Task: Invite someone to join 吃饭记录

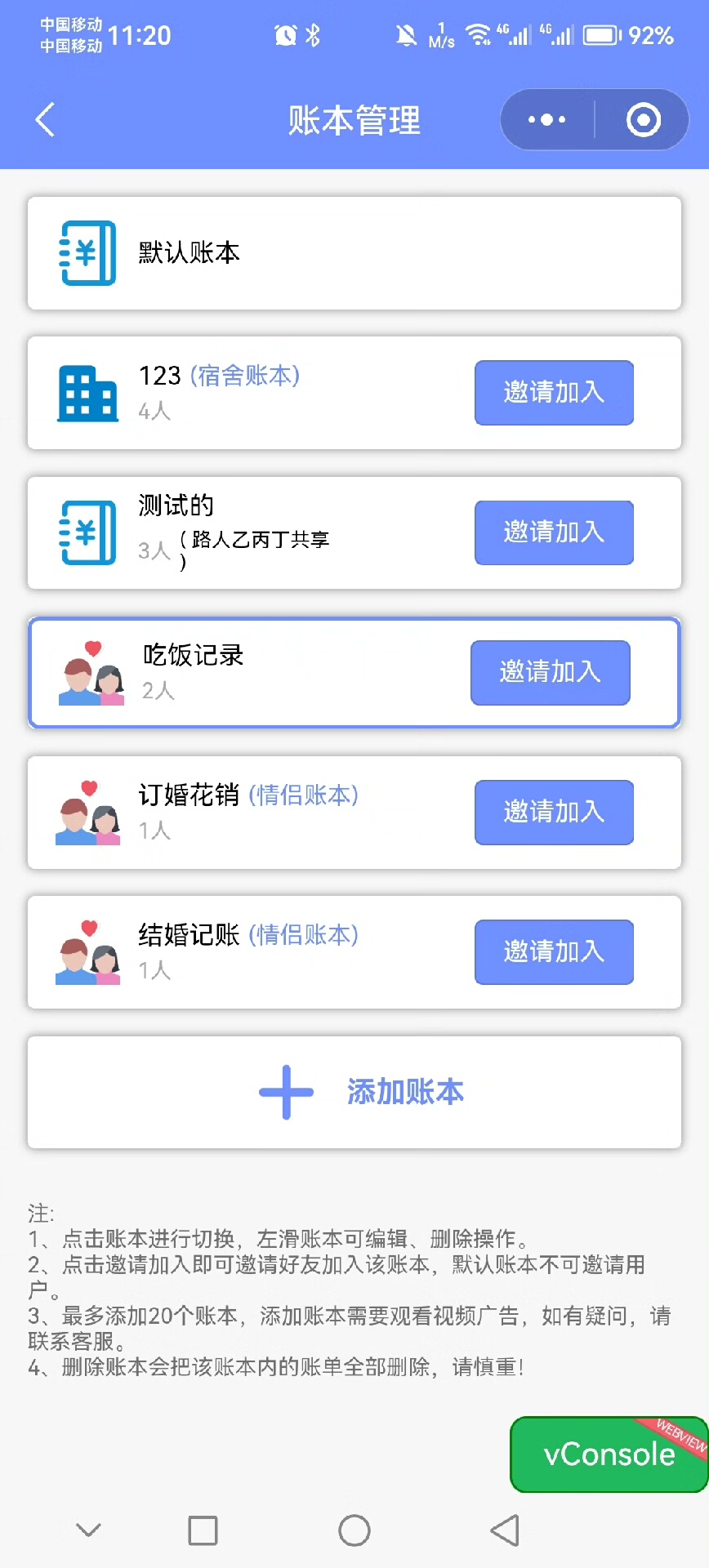Action: [550, 672]
